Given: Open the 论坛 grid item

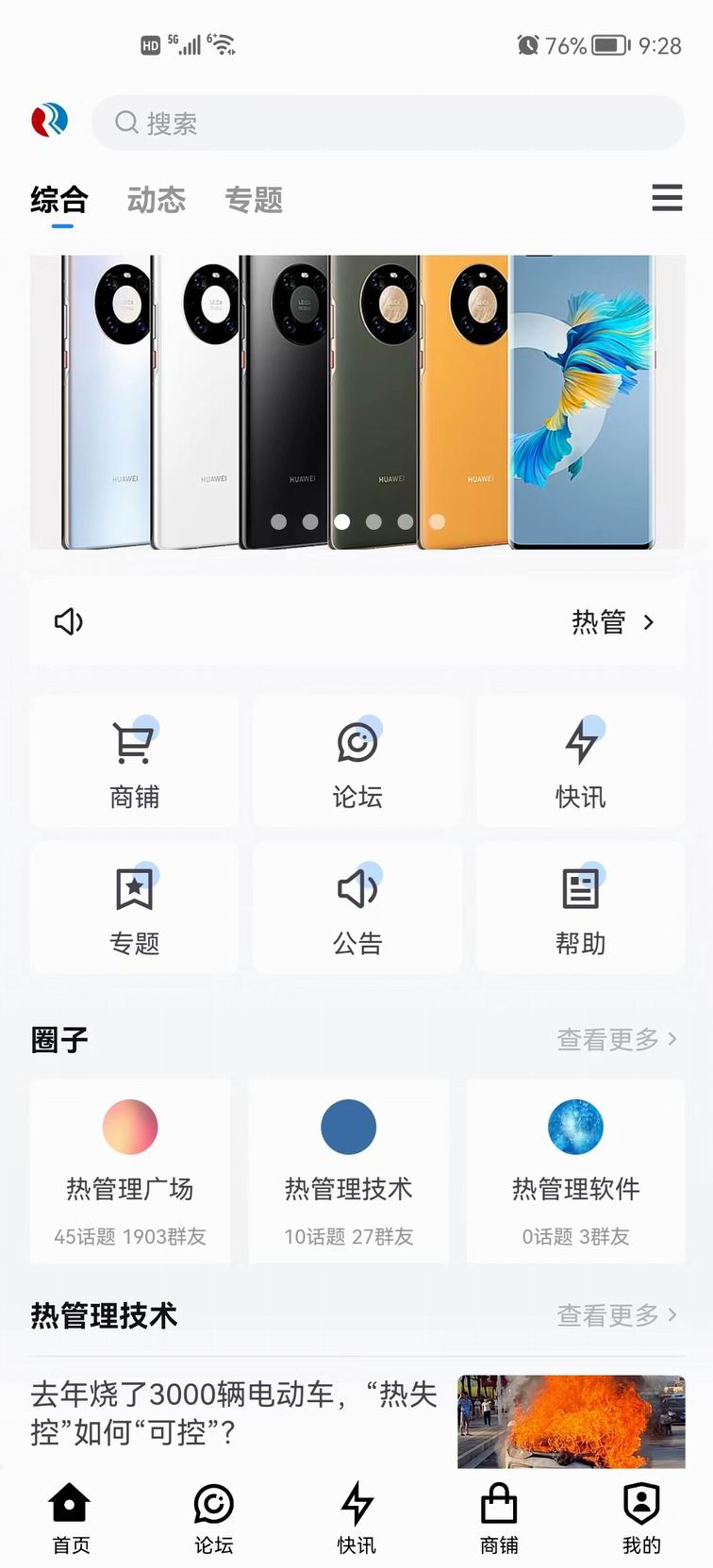Looking at the screenshot, I should pyautogui.click(x=357, y=764).
